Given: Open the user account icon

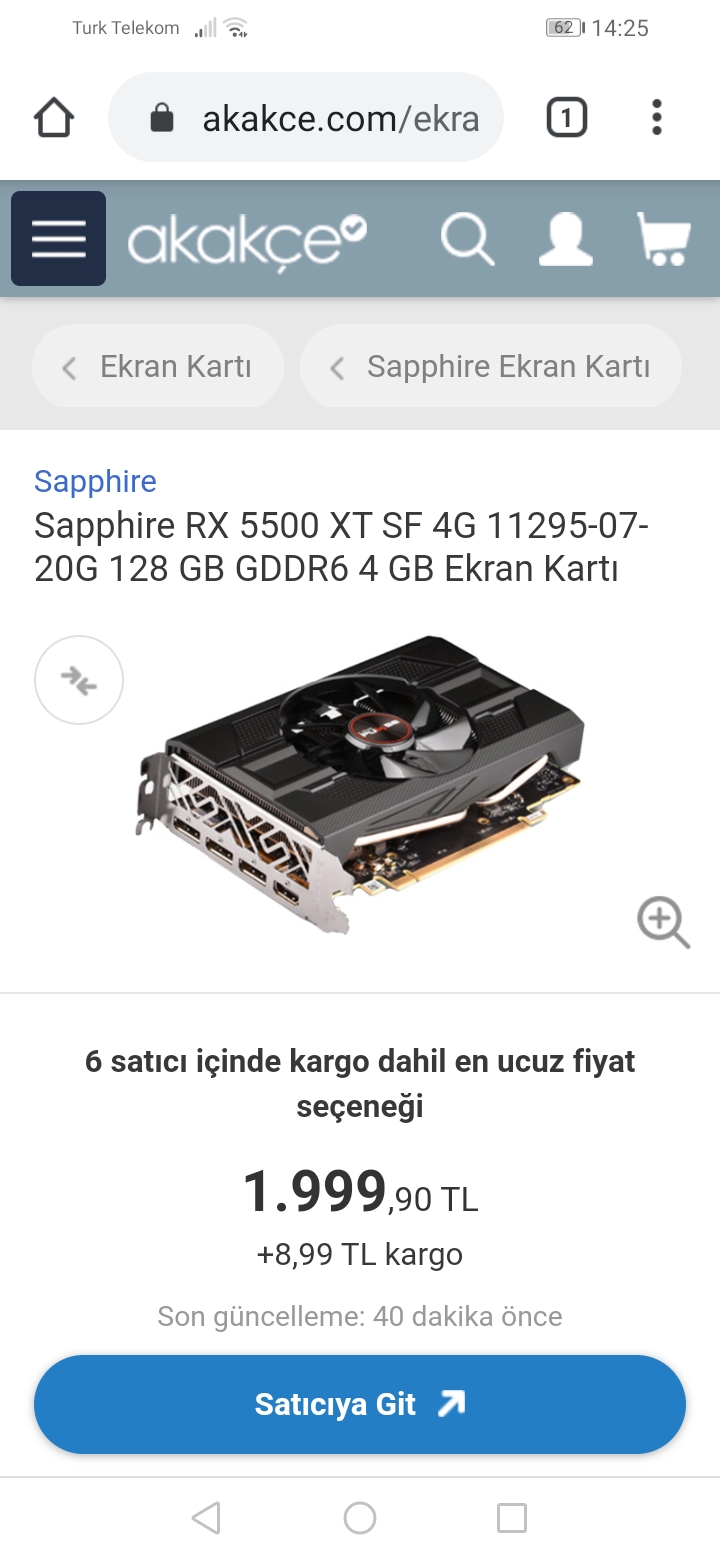Looking at the screenshot, I should tap(565, 240).
